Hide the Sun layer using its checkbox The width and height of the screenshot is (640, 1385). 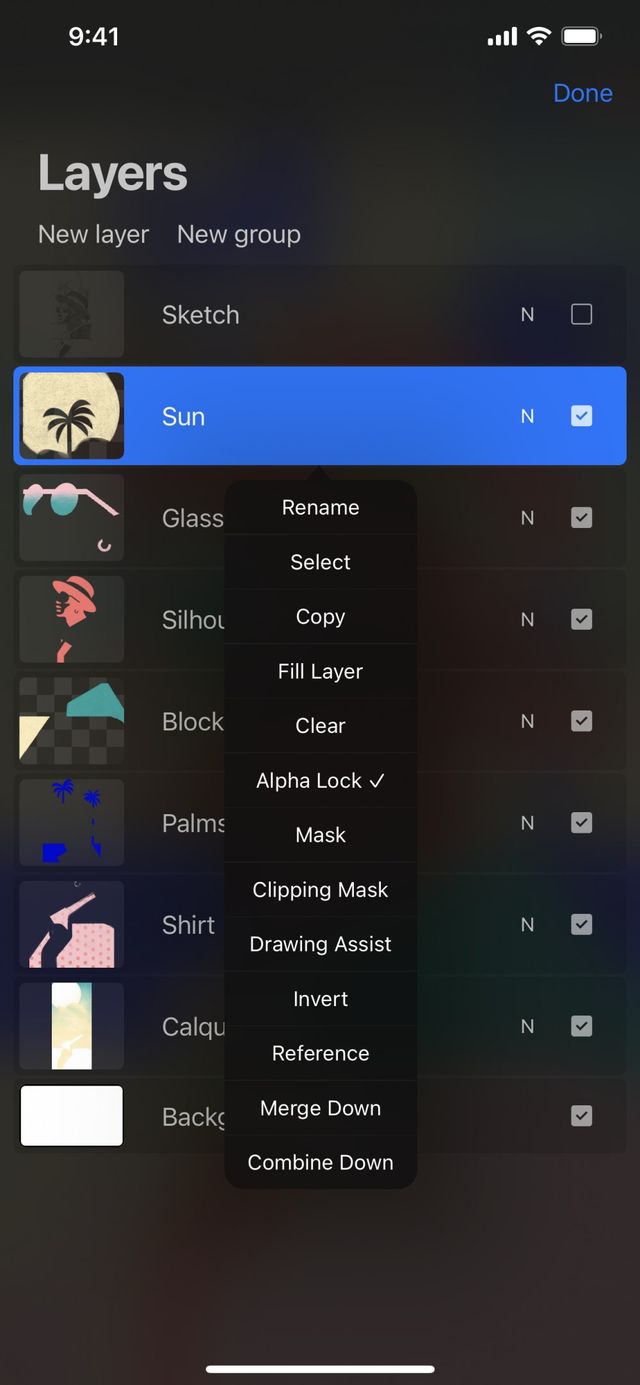point(581,416)
